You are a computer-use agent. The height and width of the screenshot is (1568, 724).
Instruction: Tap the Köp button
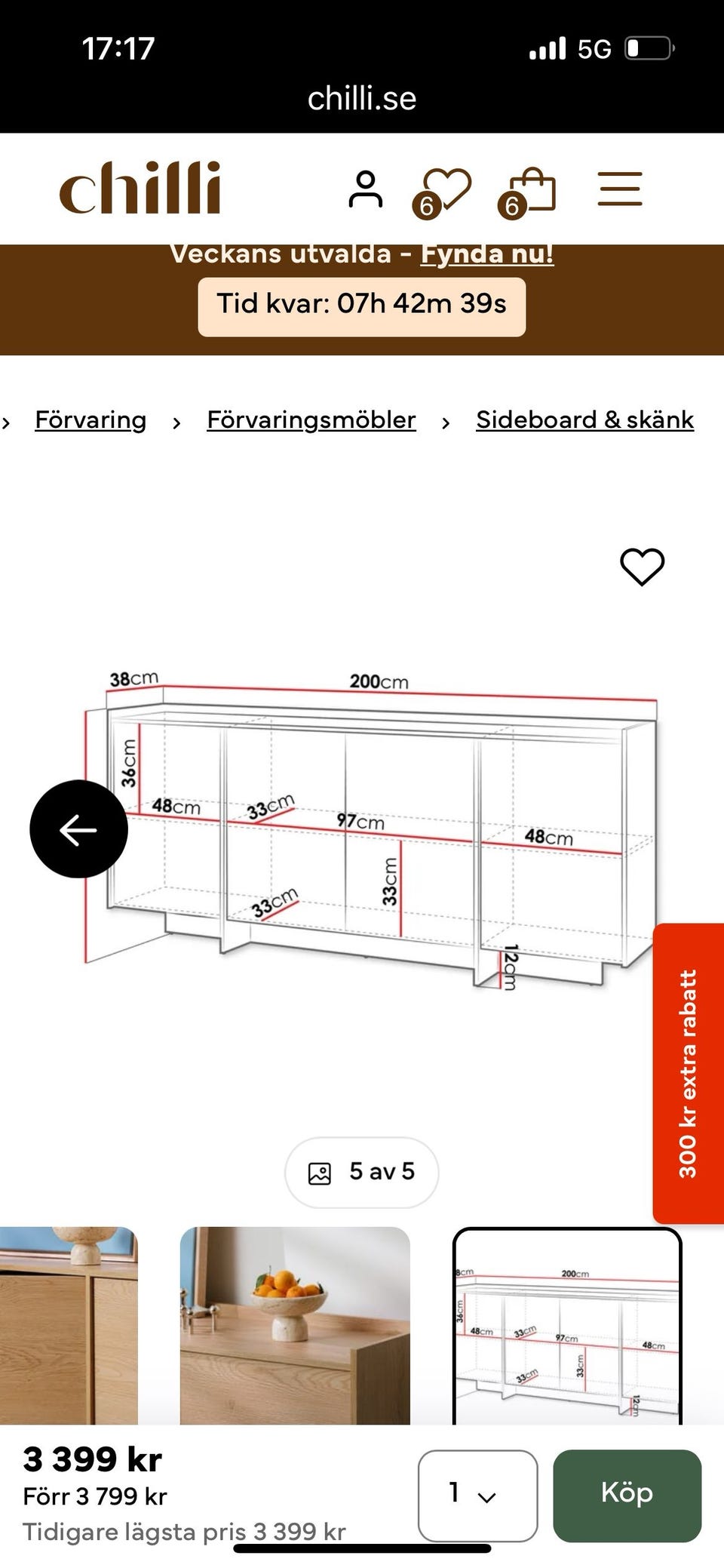[x=627, y=1495]
